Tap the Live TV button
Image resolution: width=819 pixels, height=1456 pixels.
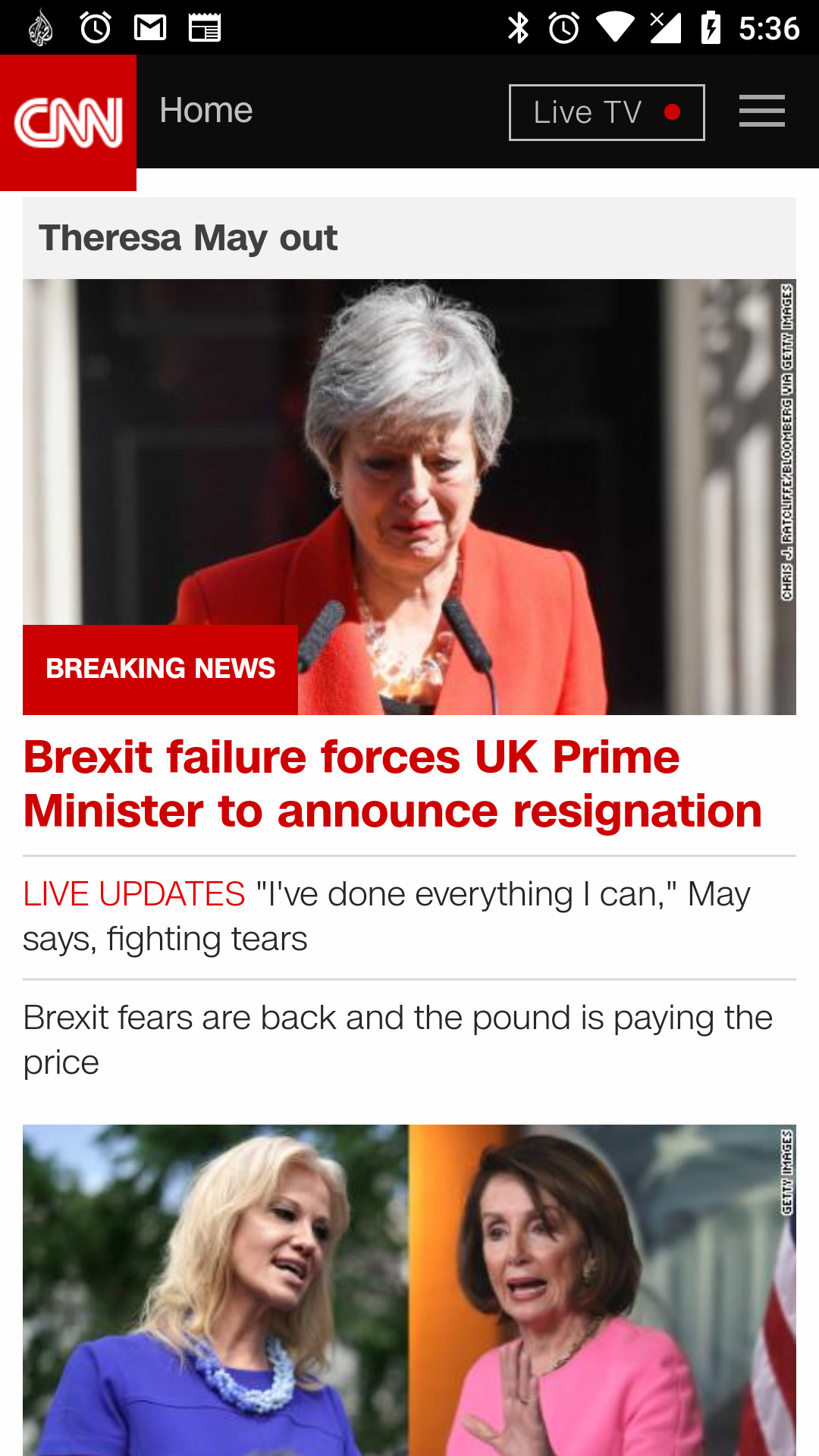(x=606, y=112)
